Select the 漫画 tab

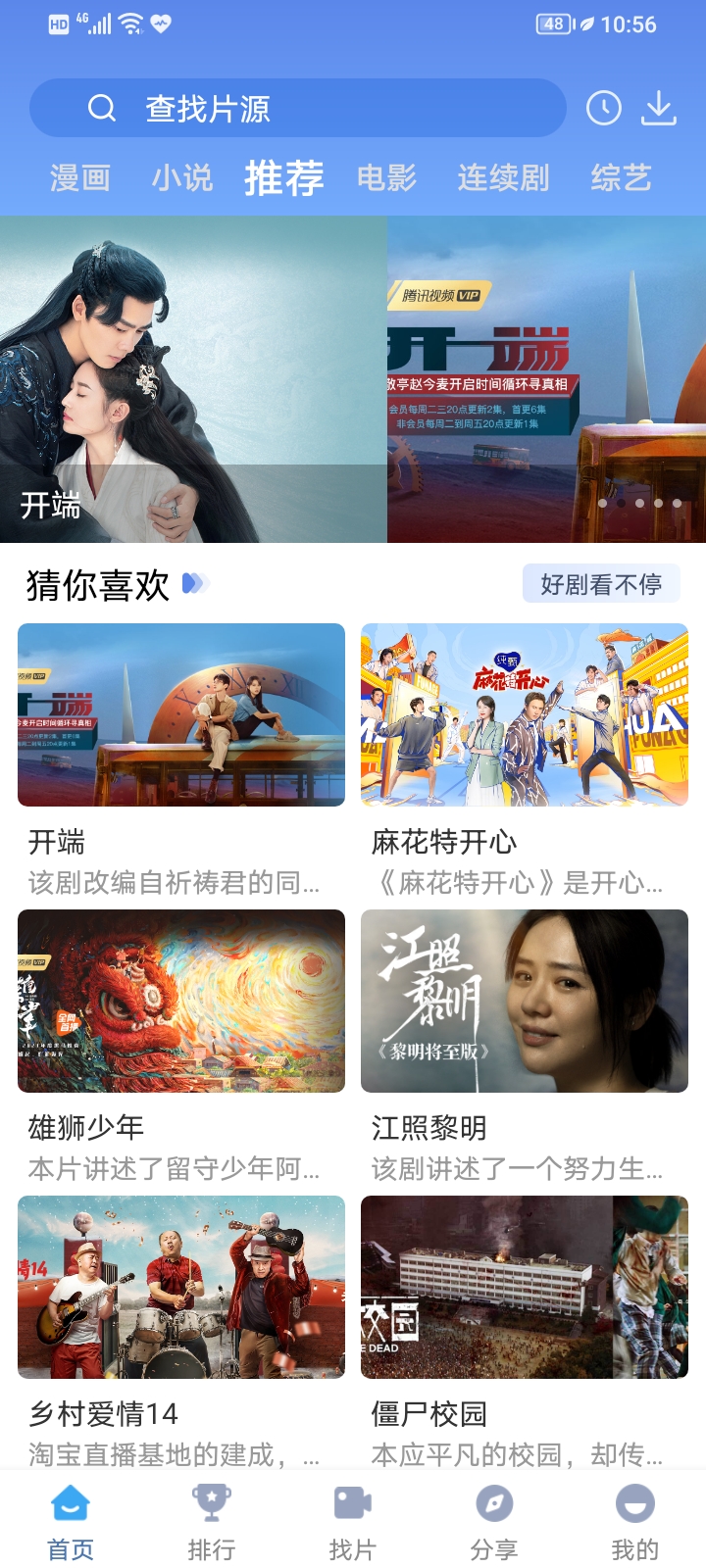[81, 177]
